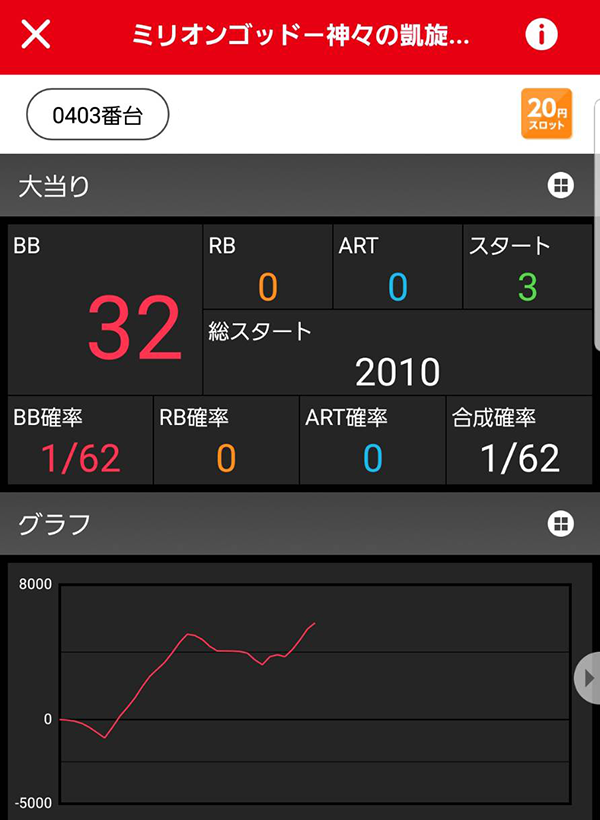The image size is (600, 820).
Task: Open grid view icon in 大当り section
Action: coord(559,185)
